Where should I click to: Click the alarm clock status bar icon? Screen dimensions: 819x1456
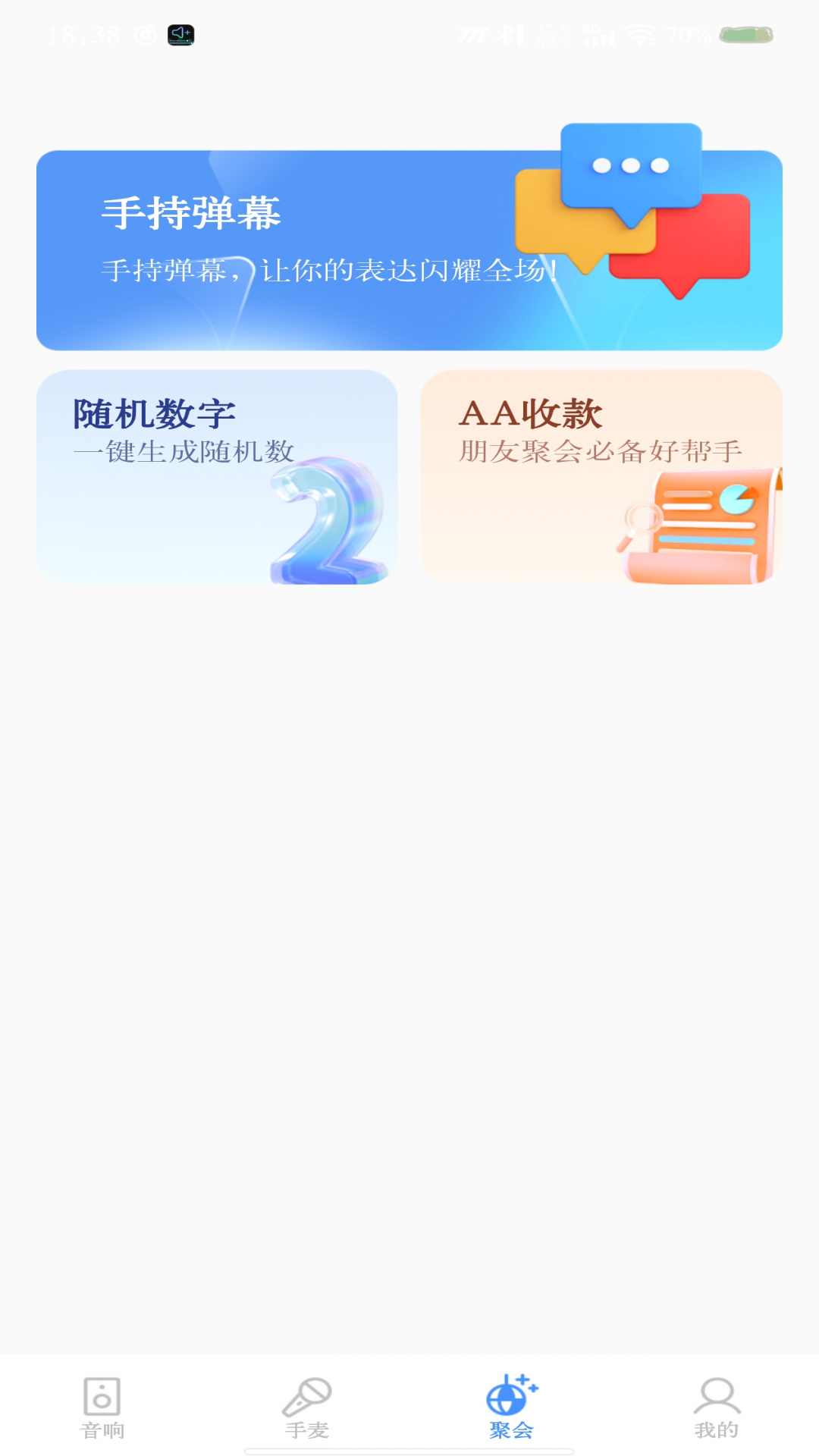pos(144,33)
